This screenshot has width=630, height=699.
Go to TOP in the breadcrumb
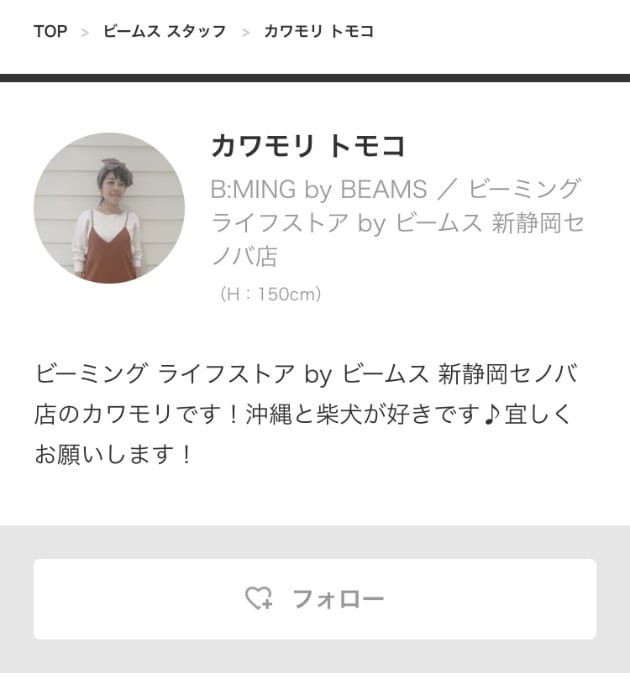click(x=50, y=31)
